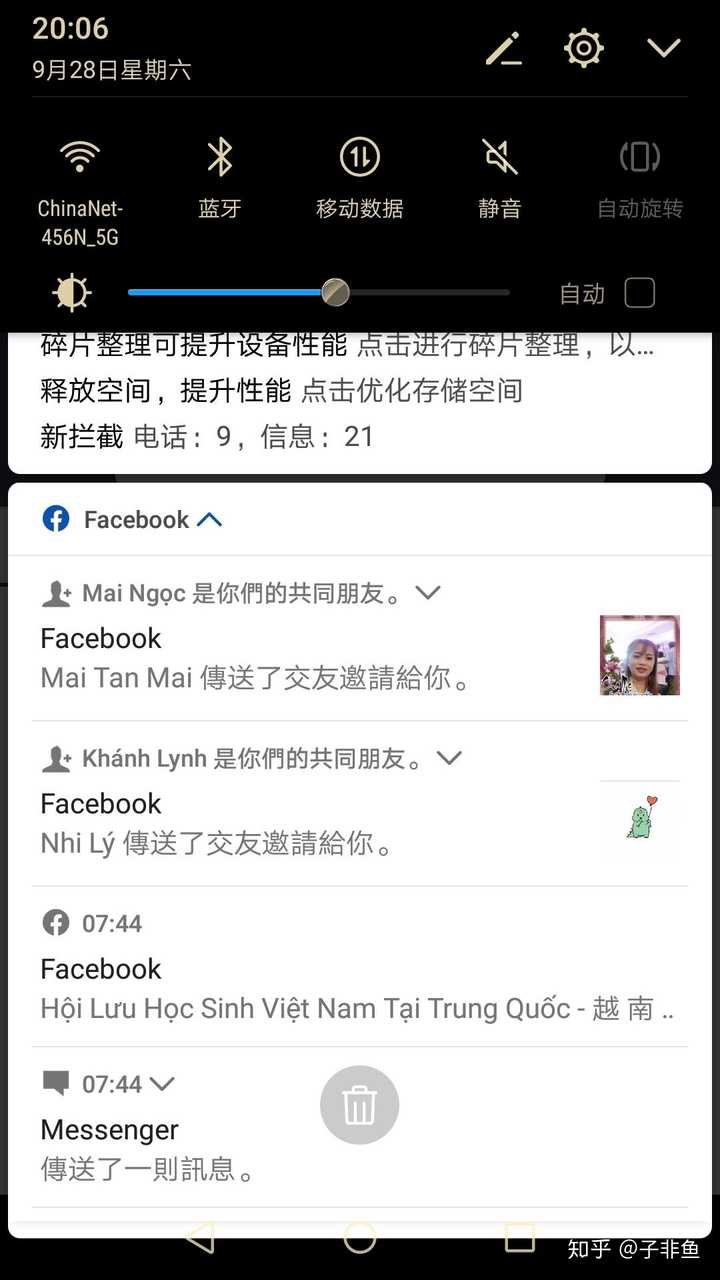Open system settings via gear icon
Image resolution: width=720 pixels, height=1280 pixels.
pos(583,48)
